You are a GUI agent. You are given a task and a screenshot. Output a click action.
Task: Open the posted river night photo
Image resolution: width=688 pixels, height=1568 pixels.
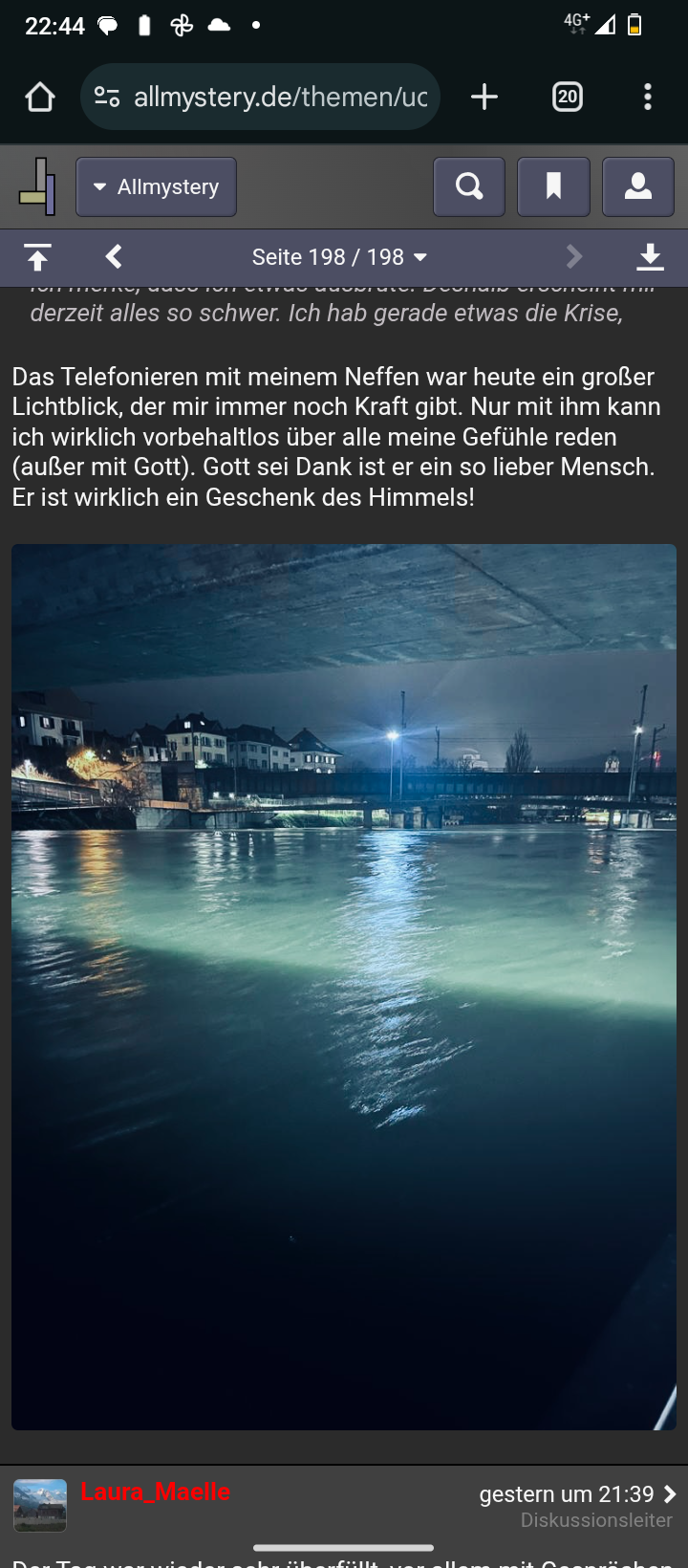pos(344,988)
